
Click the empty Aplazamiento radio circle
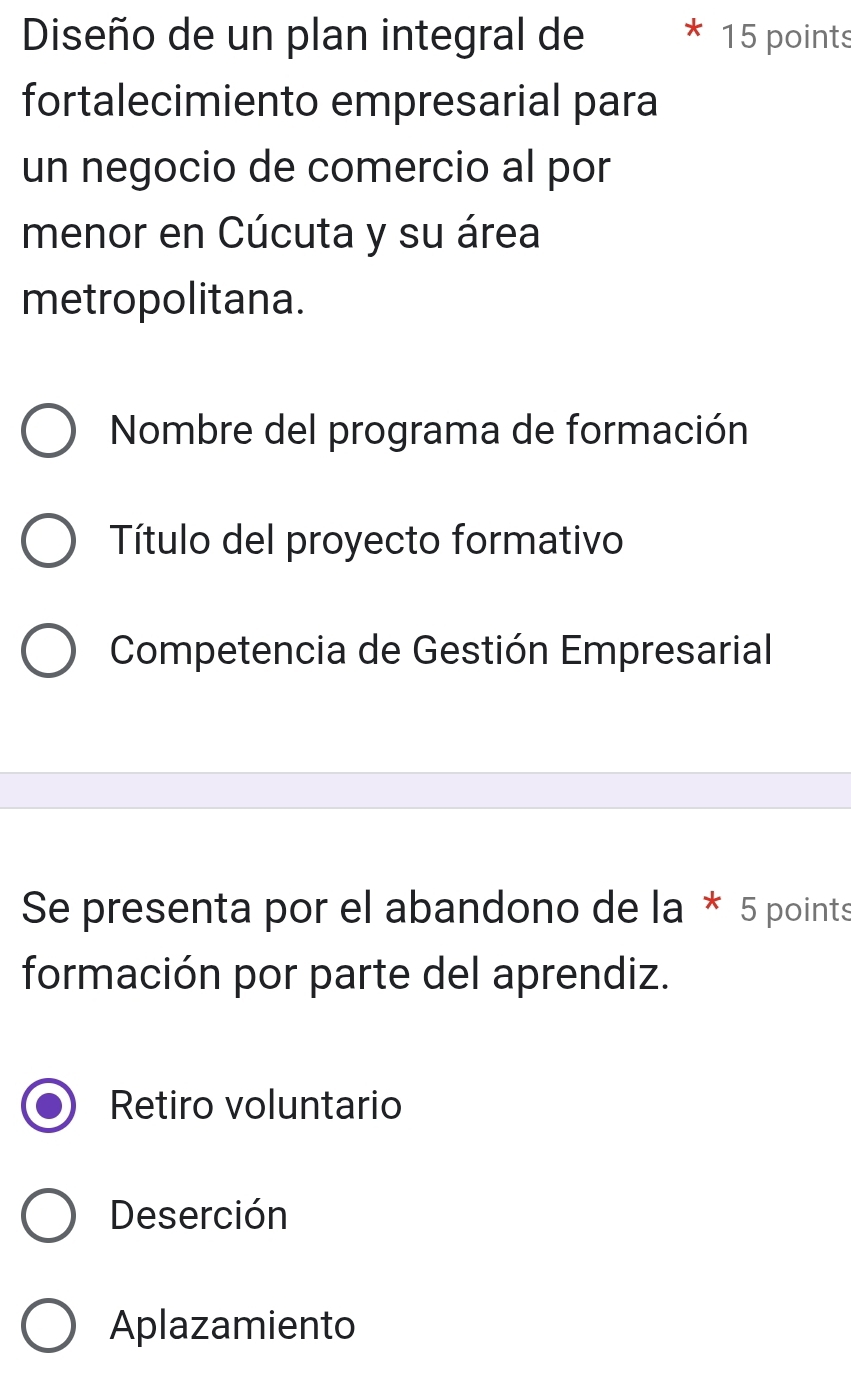pyautogui.click(x=47, y=1325)
